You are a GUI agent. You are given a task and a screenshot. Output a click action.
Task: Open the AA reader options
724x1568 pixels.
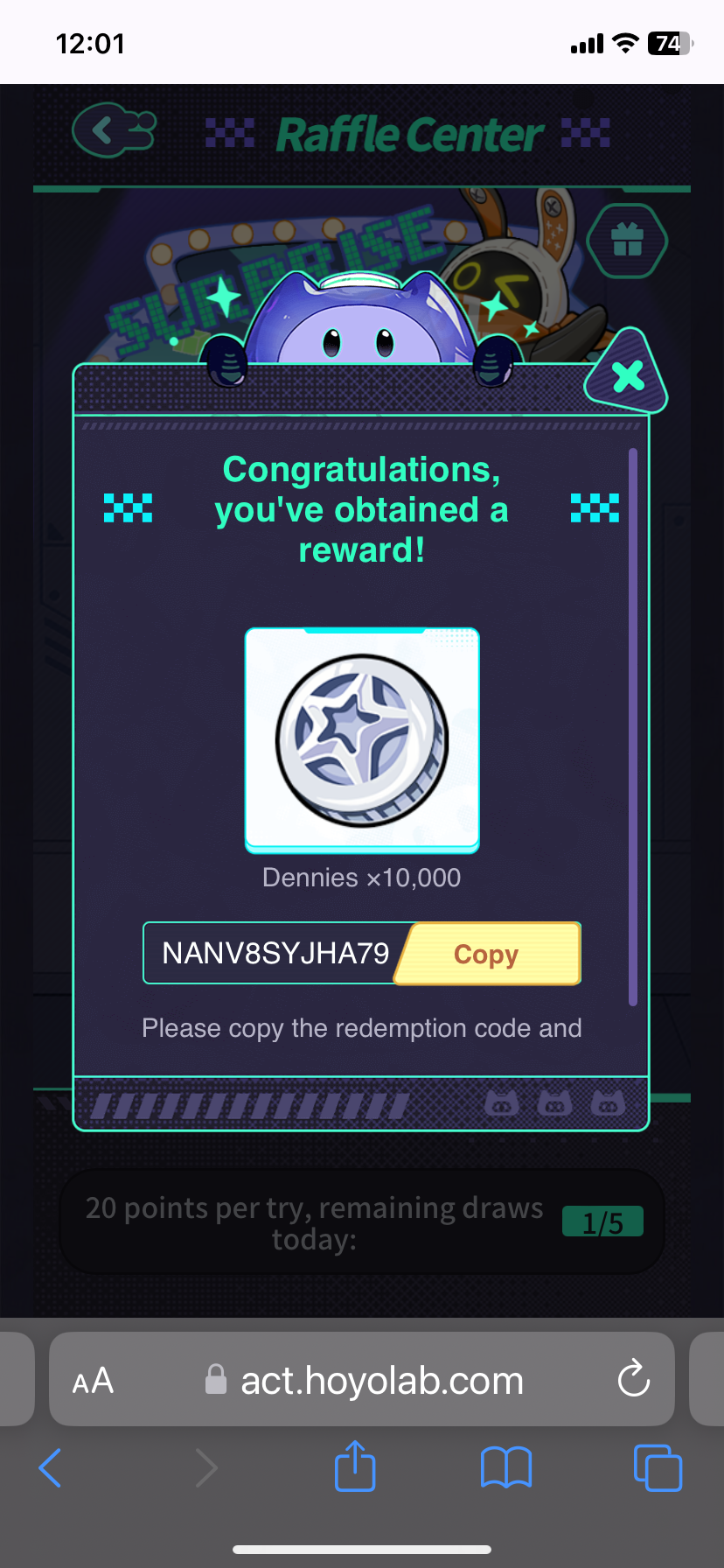[x=93, y=1382]
